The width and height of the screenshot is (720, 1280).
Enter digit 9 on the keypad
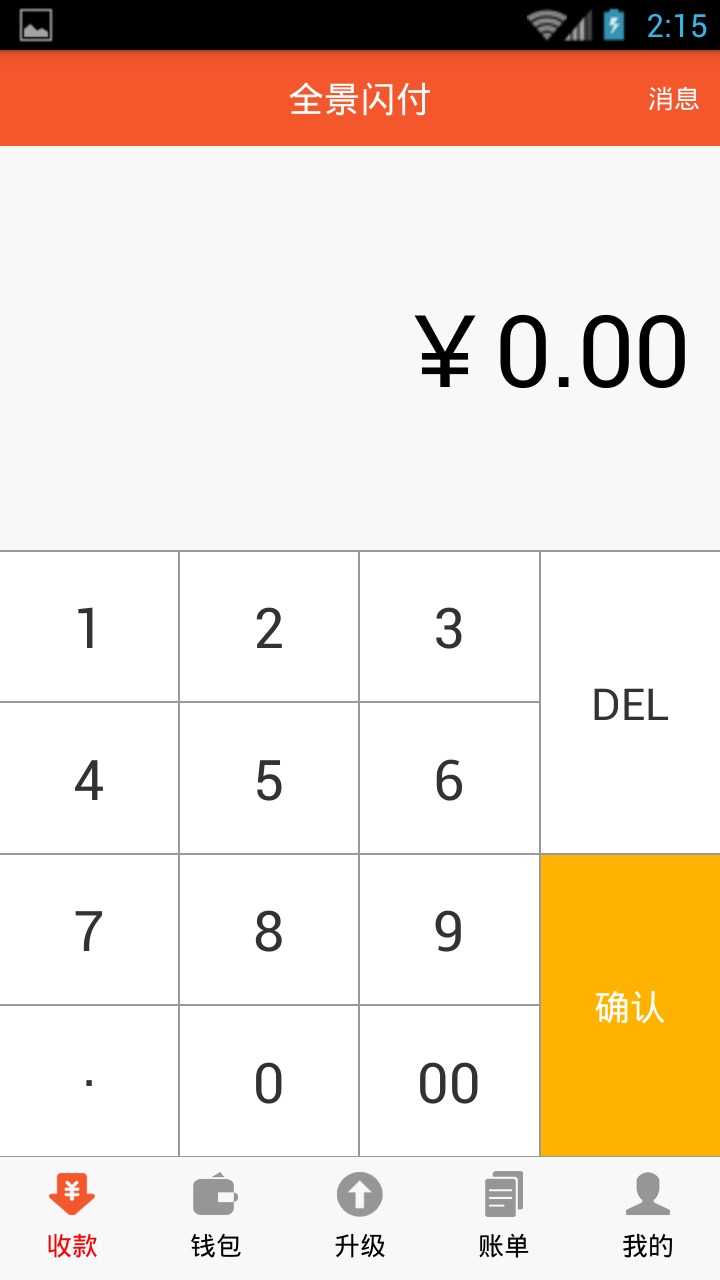click(449, 930)
